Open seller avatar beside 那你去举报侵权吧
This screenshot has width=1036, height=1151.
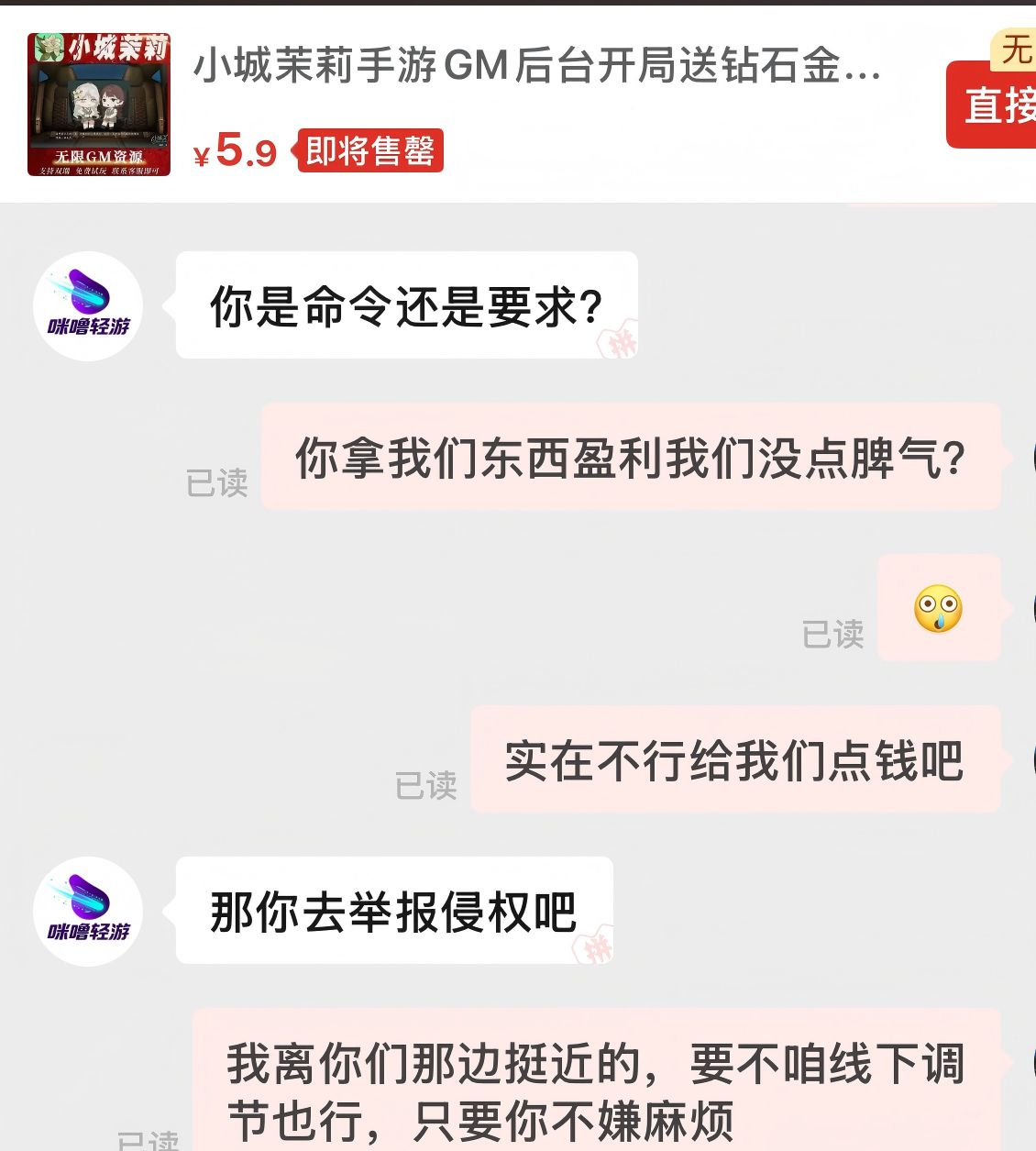point(88,912)
